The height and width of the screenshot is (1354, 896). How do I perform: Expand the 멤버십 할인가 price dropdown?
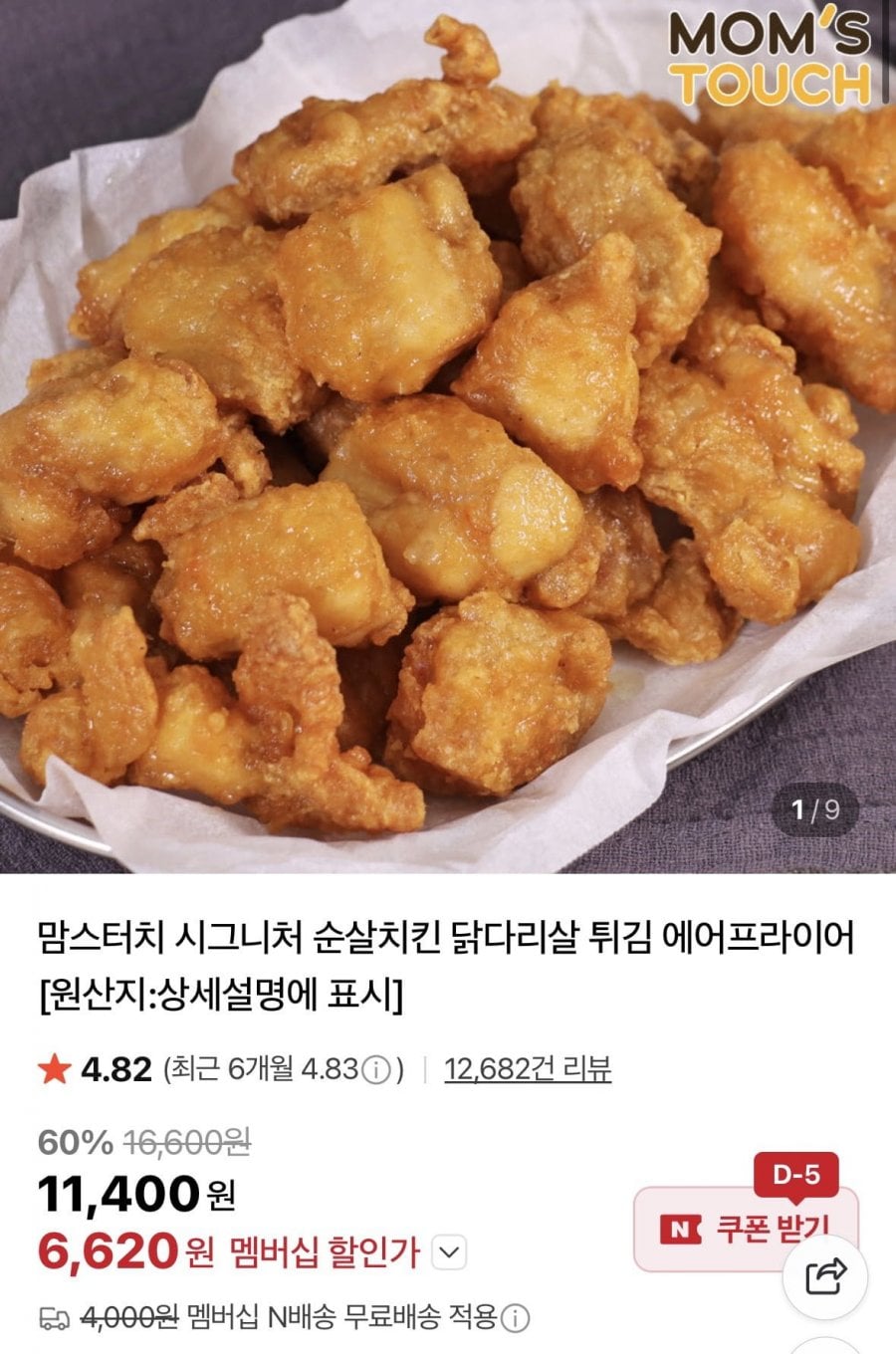point(448,1252)
